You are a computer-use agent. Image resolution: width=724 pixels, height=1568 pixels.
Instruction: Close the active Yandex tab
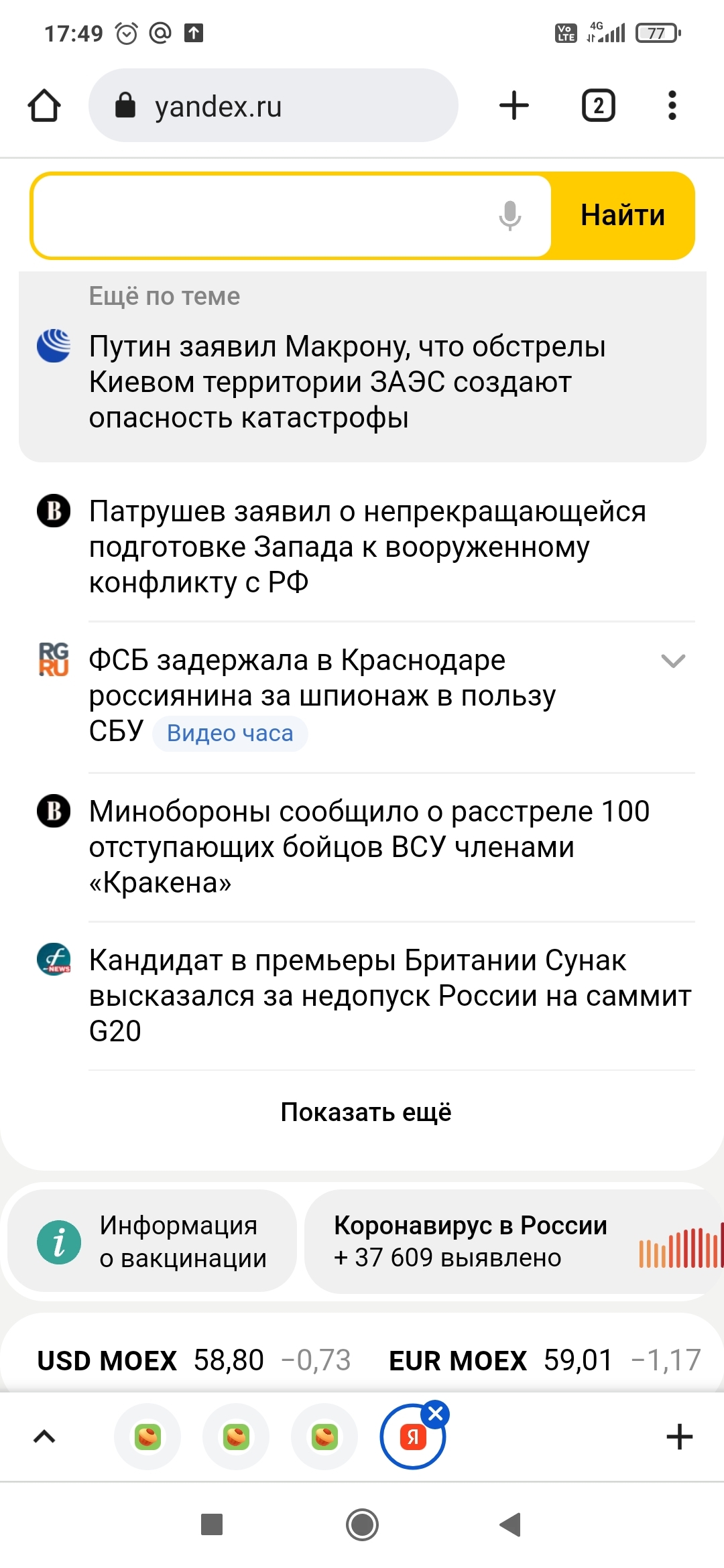[x=436, y=1414]
